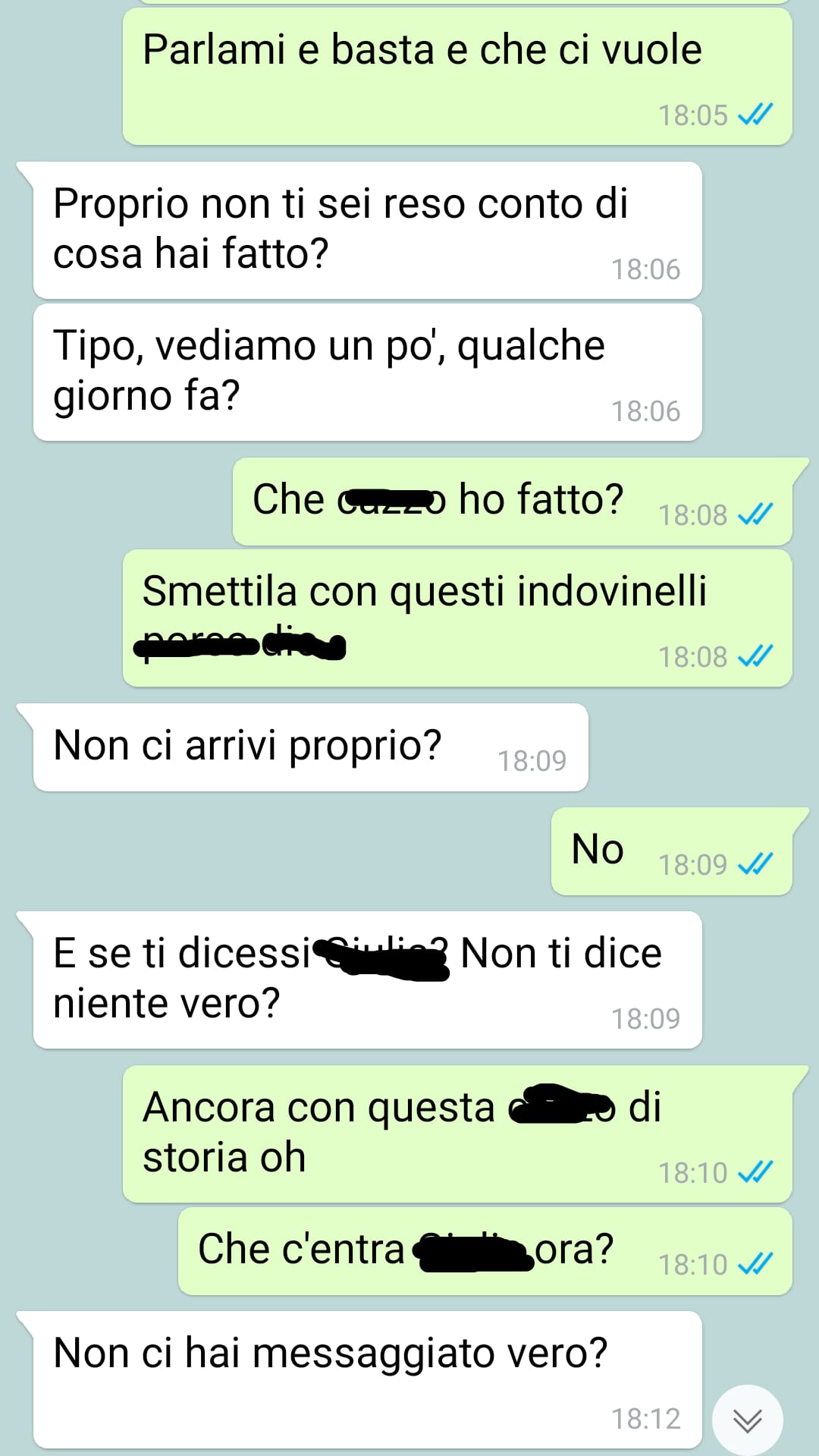This screenshot has width=819, height=1456.
Task: Jump to the latest messages
Action: (748, 1420)
